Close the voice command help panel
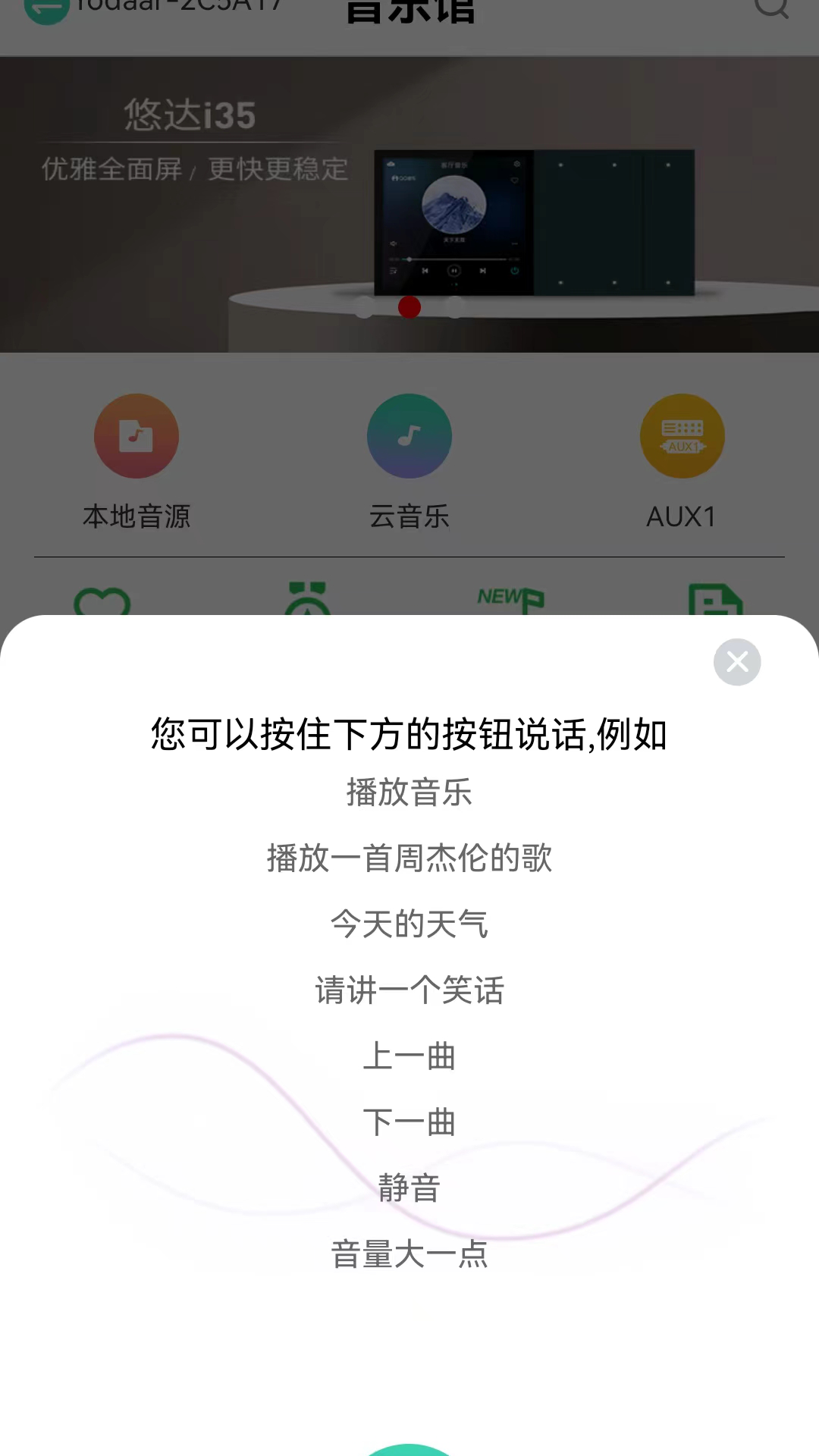 point(736,662)
